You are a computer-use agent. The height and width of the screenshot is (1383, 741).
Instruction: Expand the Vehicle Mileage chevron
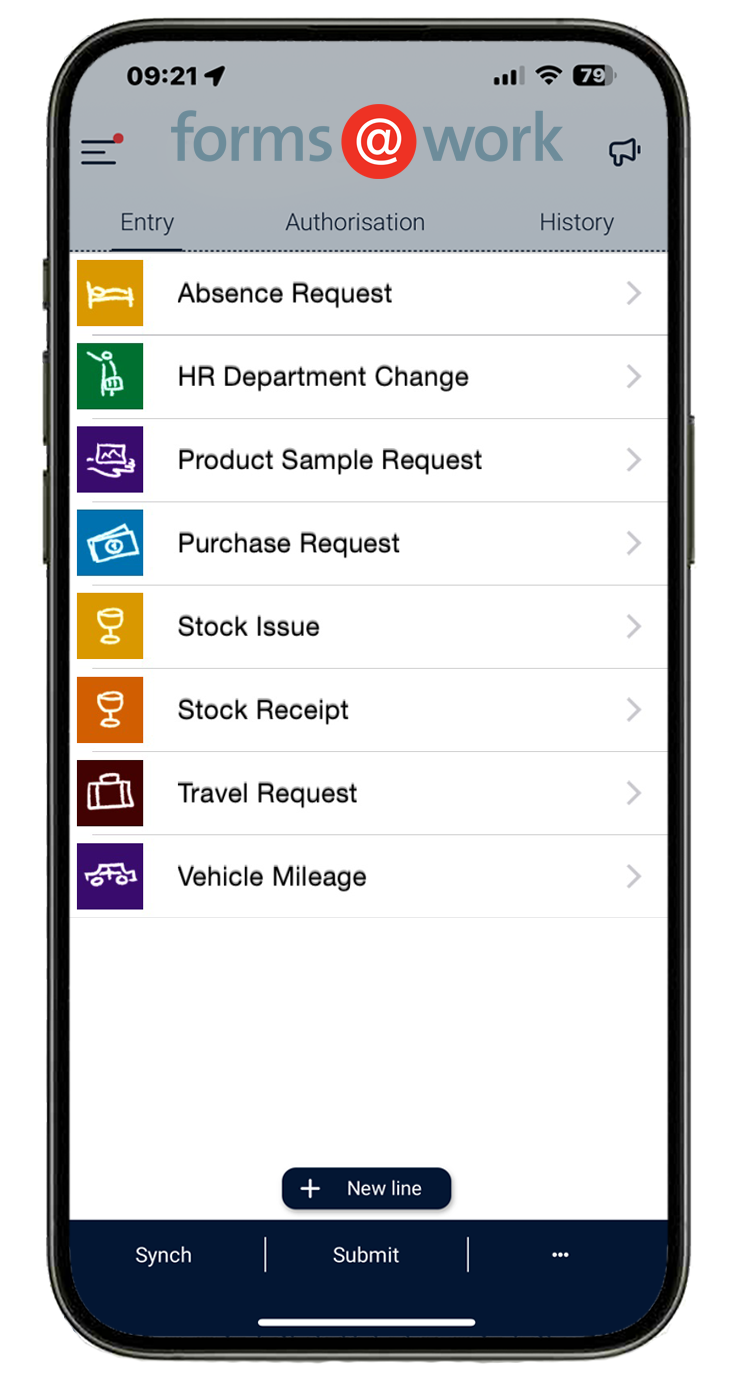[x=633, y=876]
